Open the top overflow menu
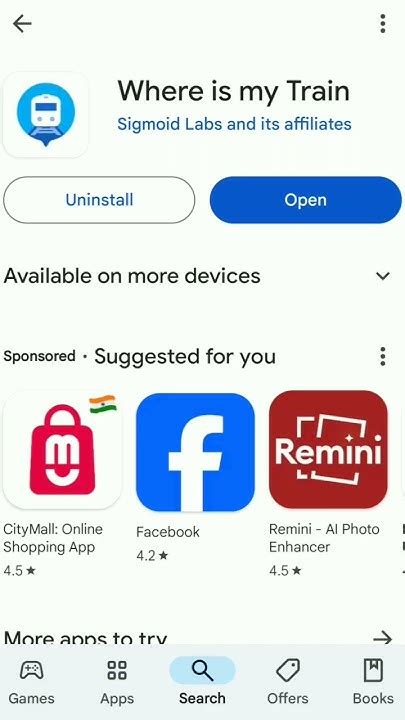This screenshot has height=720, width=405. pos(382,24)
